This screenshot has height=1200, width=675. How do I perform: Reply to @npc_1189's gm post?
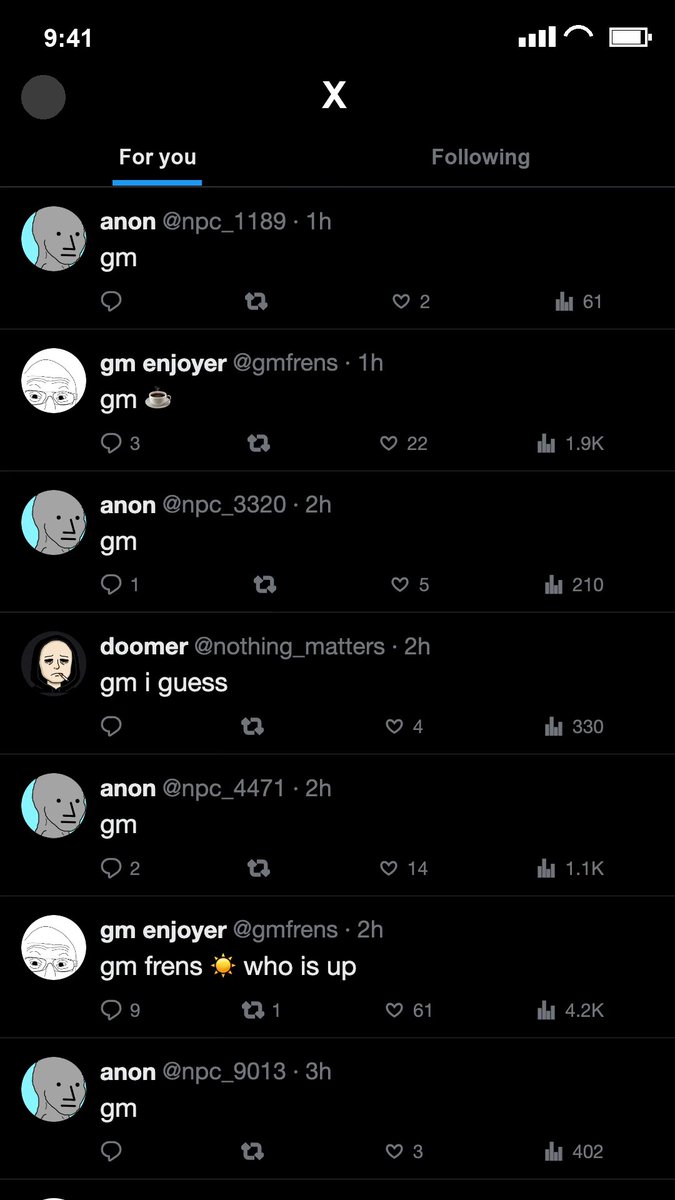(x=112, y=301)
